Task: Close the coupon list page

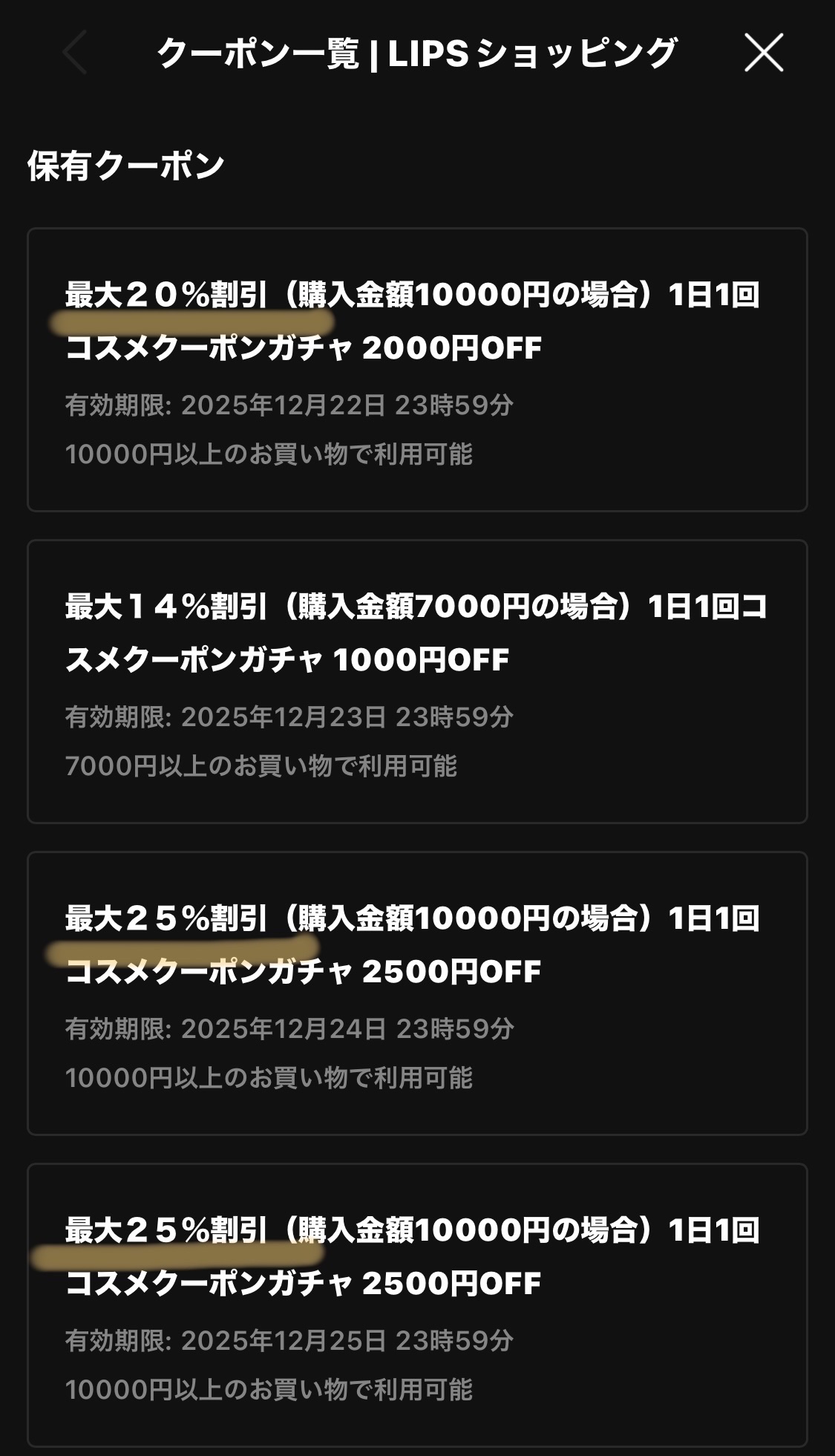Action: pos(764,53)
